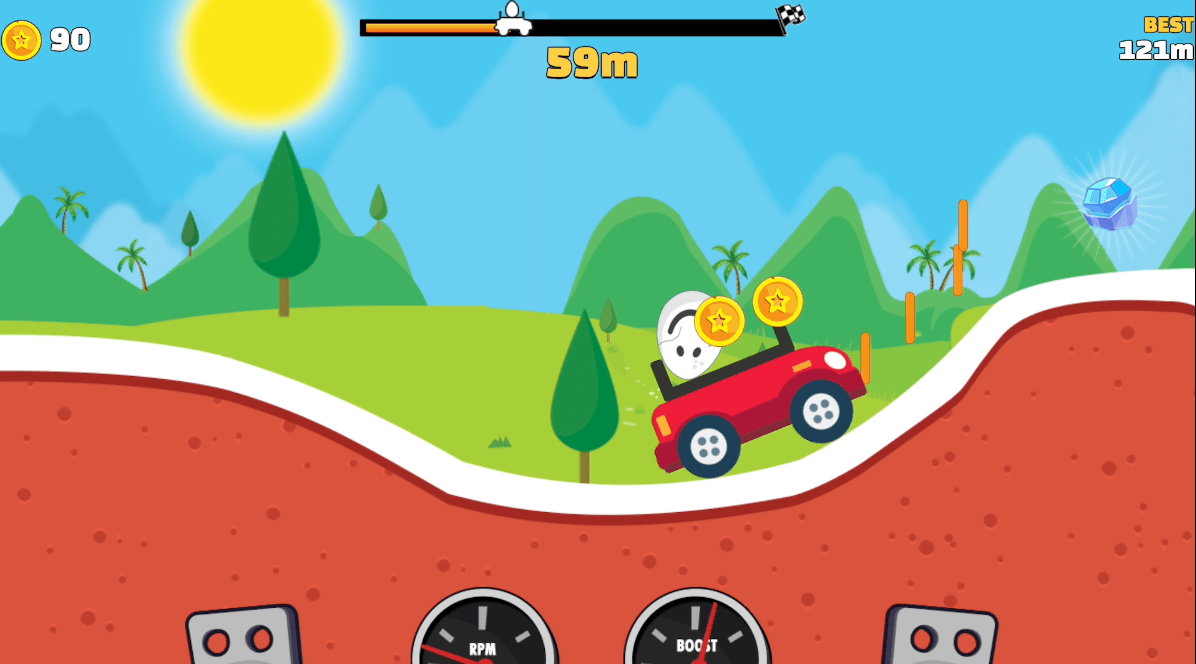
Task: Tap the brake pedal
Action: click(x=244, y=636)
